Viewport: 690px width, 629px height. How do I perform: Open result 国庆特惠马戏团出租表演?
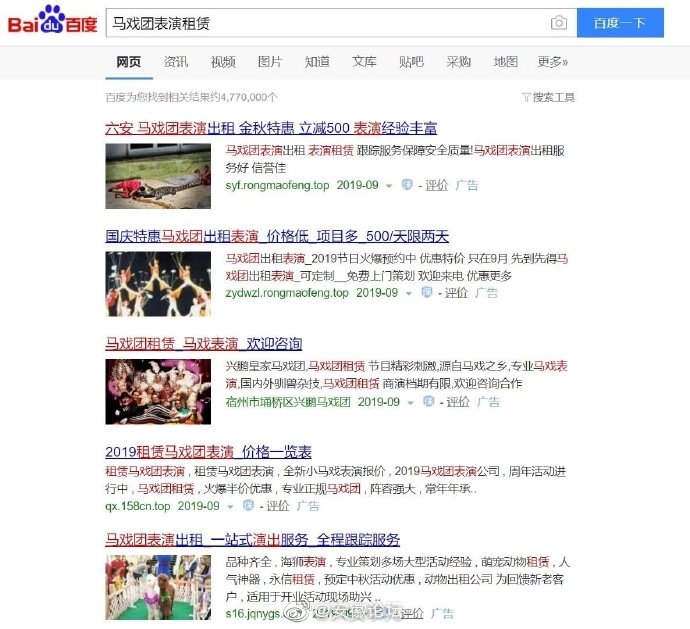[x=277, y=237]
